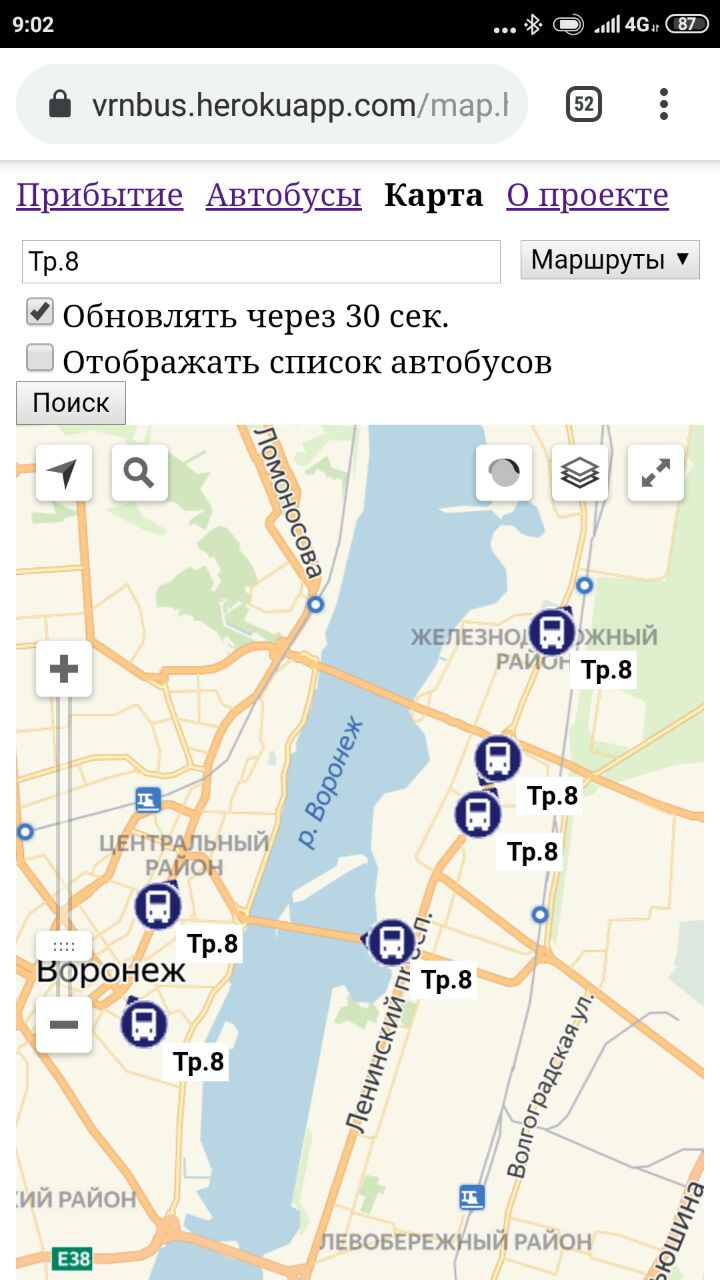Image resolution: width=720 pixels, height=1280 pixels.
Task: Locate me with the map arrow icon
Action: click(x=64, y=473)
